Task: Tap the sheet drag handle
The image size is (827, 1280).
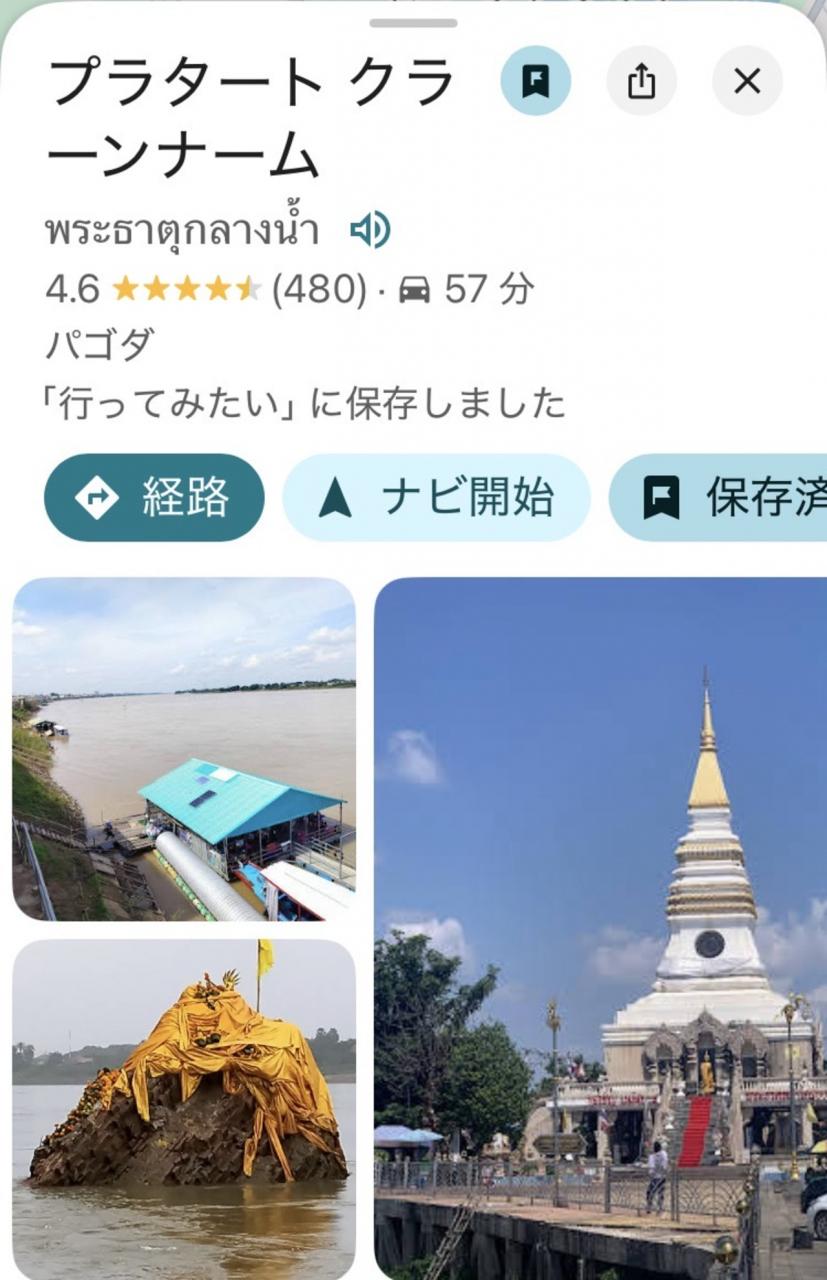Action: coord(413,23)
